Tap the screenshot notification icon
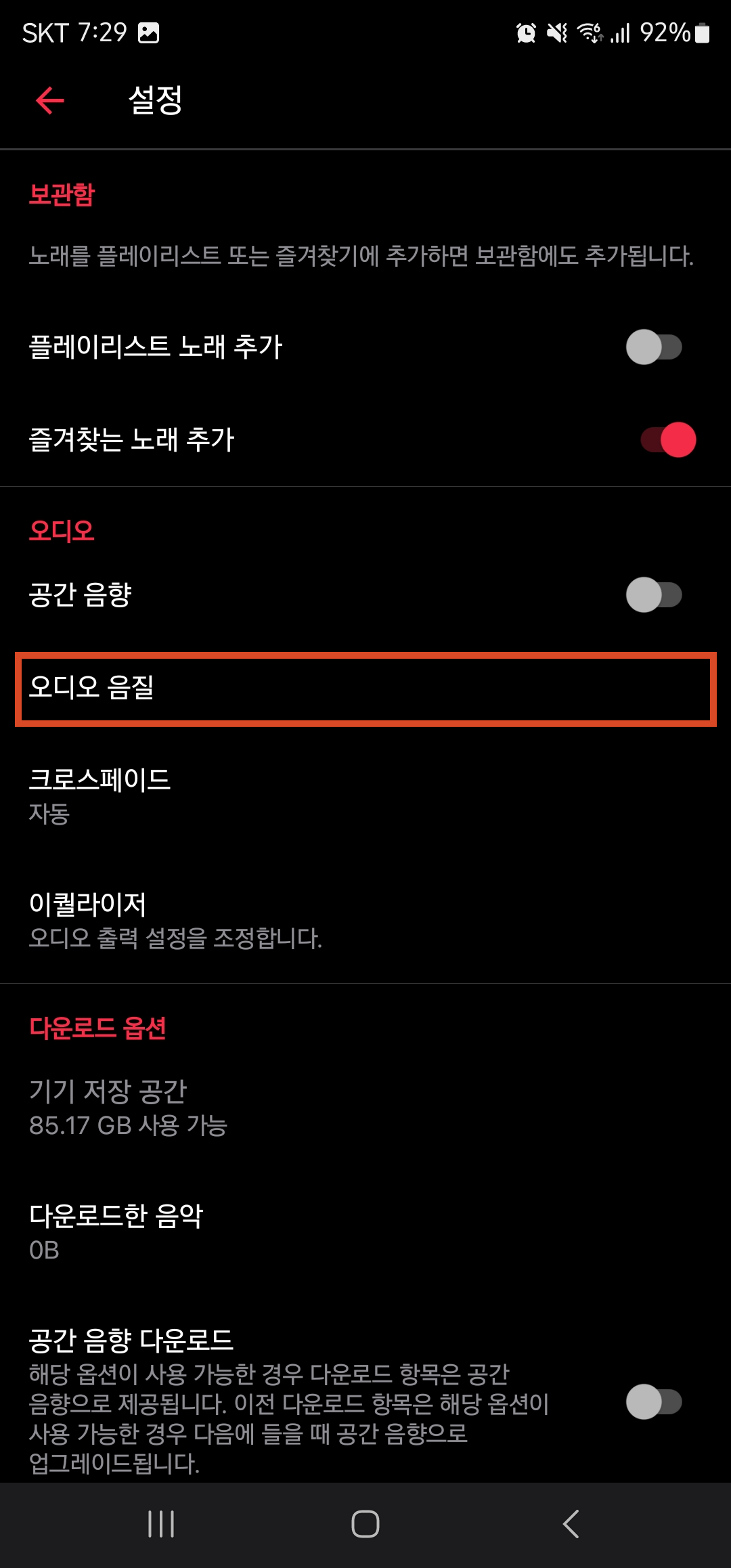 [149, 32]
